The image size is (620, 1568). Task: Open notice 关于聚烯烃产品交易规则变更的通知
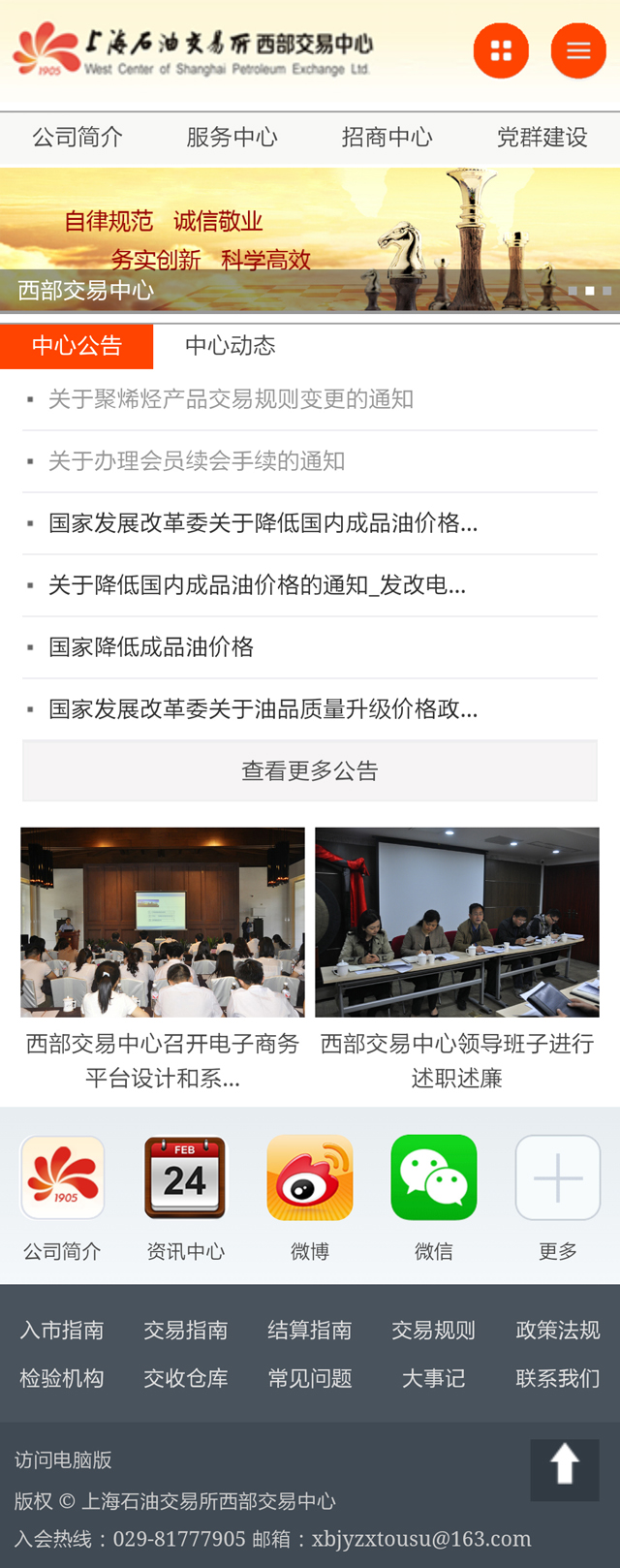(231, 399)
